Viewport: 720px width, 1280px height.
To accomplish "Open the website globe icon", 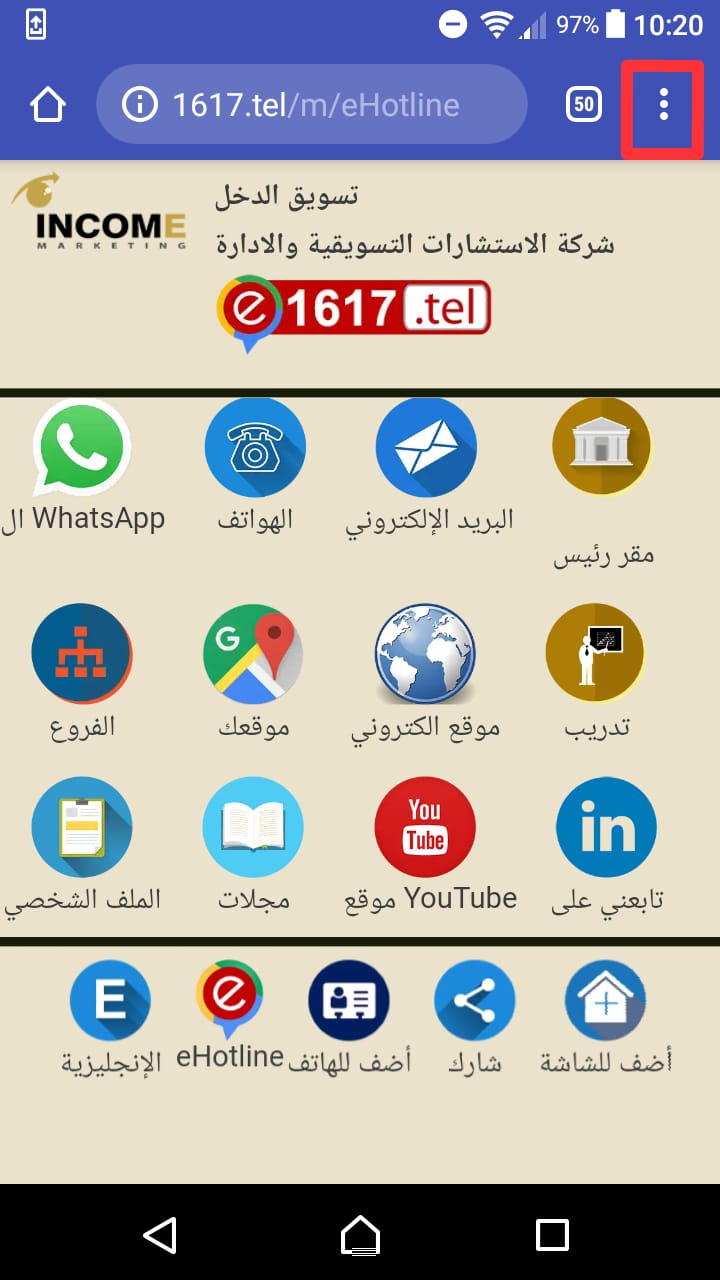I will [x=426, y=654].
